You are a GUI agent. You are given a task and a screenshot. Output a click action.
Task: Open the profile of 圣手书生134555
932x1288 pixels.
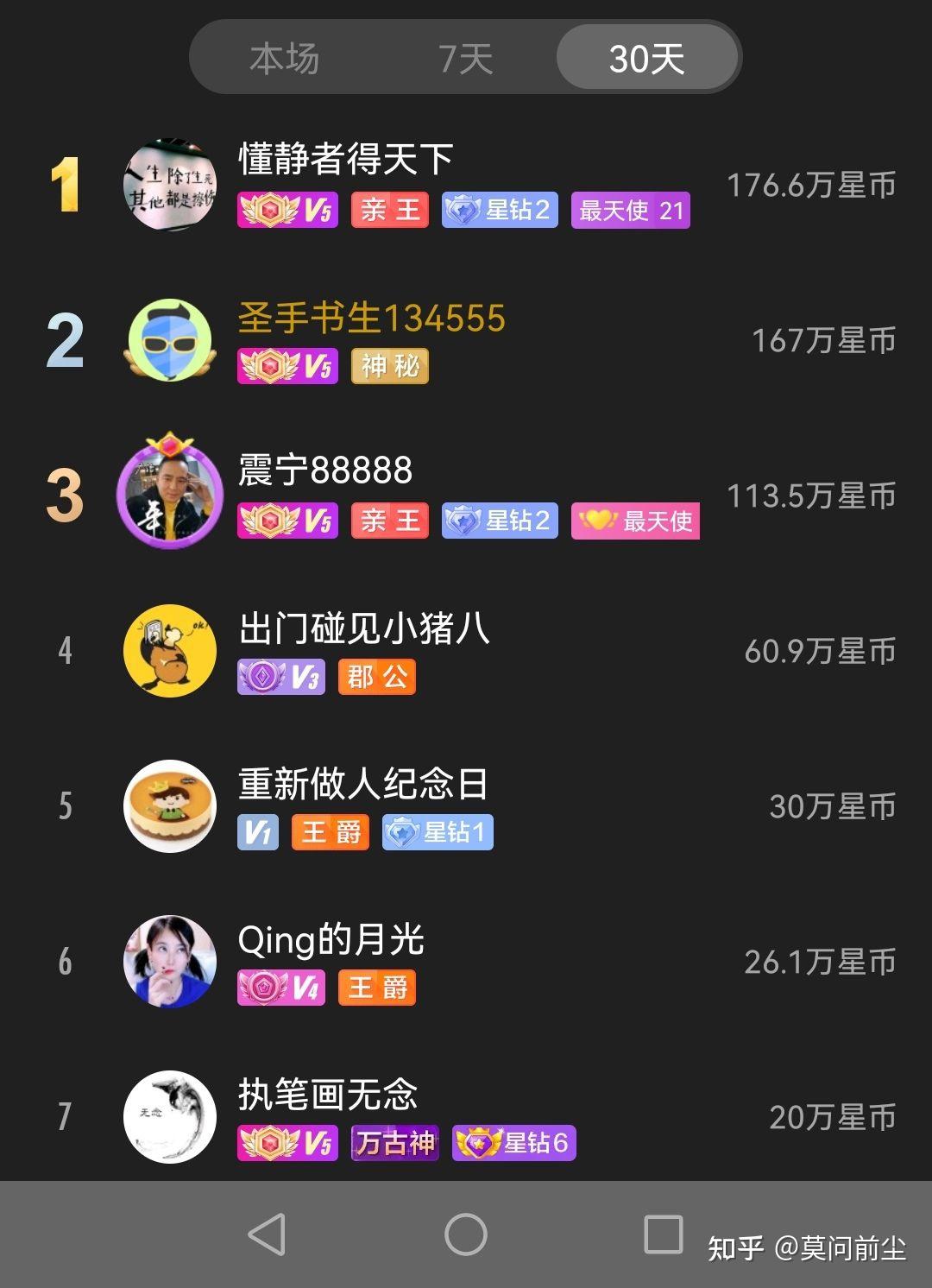[170, 340]
